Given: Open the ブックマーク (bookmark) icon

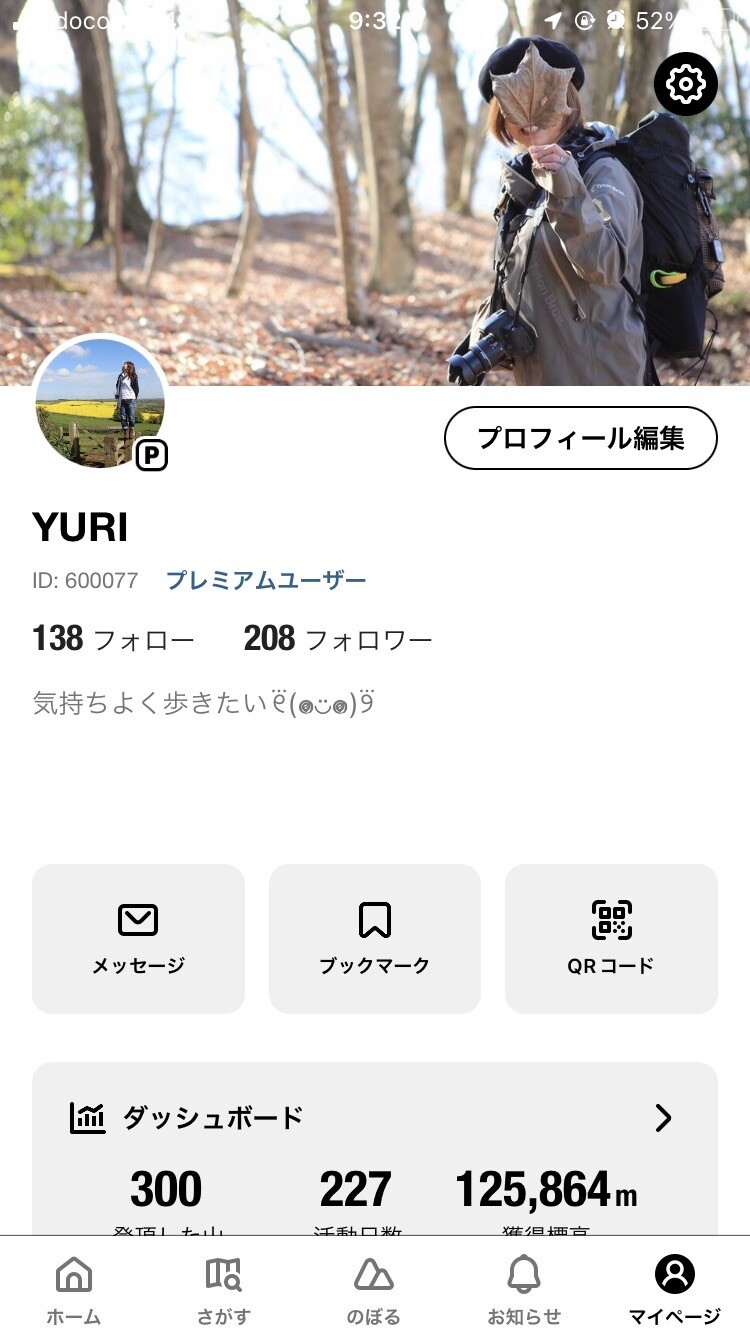Looking at the screenshot, I should click(x=374, y=919).
